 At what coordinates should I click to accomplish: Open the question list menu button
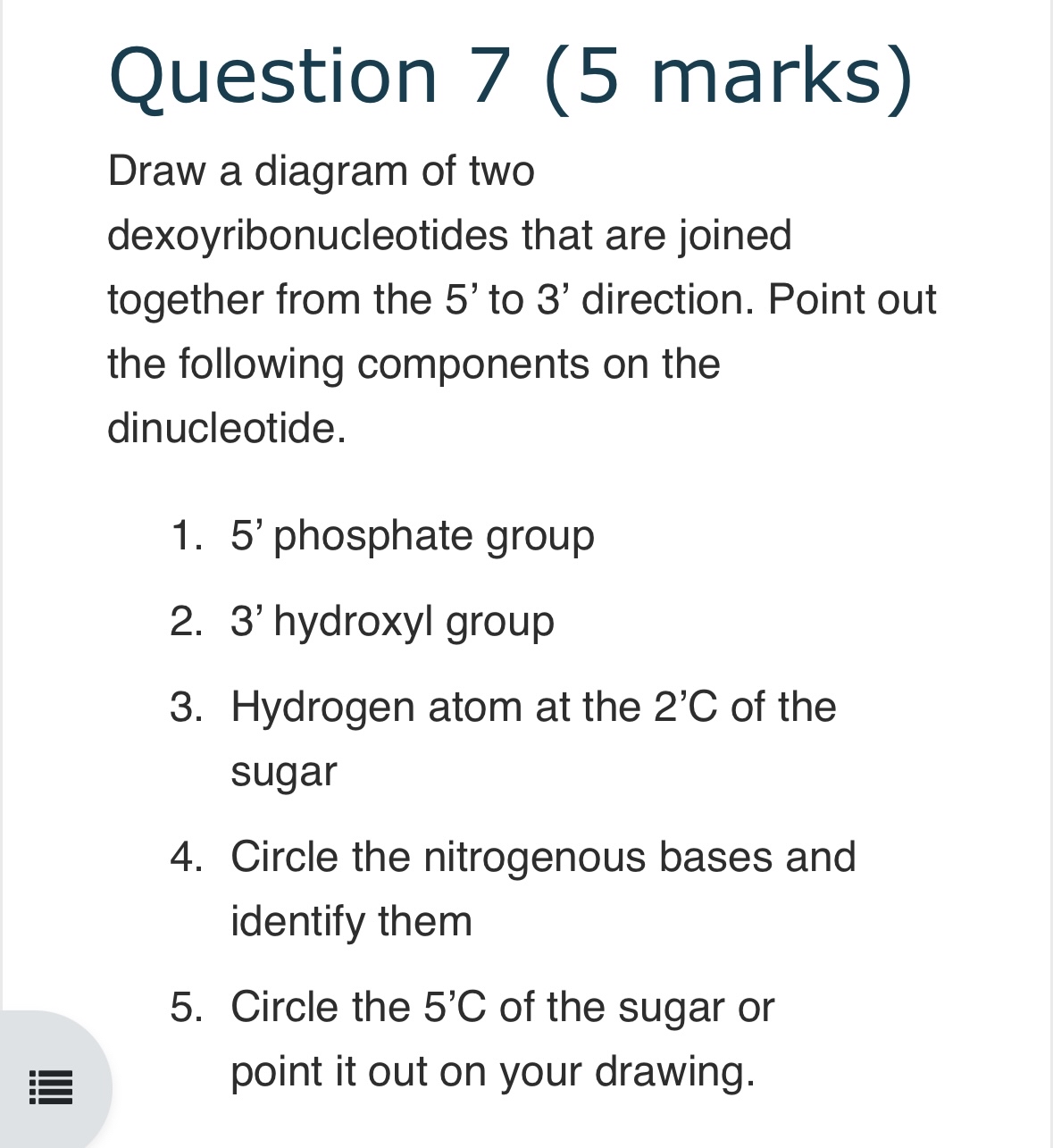pyautogui.click(x=50, y=1088)
